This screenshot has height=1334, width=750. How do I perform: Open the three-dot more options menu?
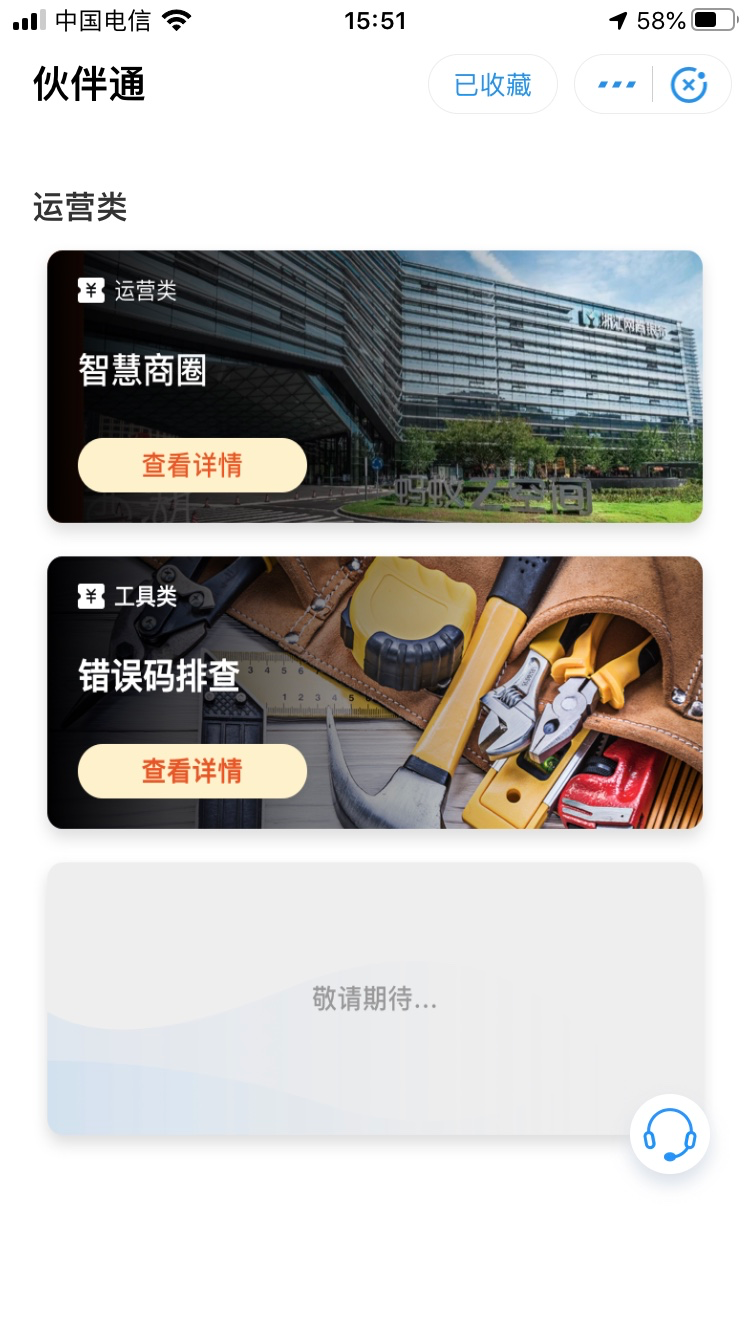(616, 85)
